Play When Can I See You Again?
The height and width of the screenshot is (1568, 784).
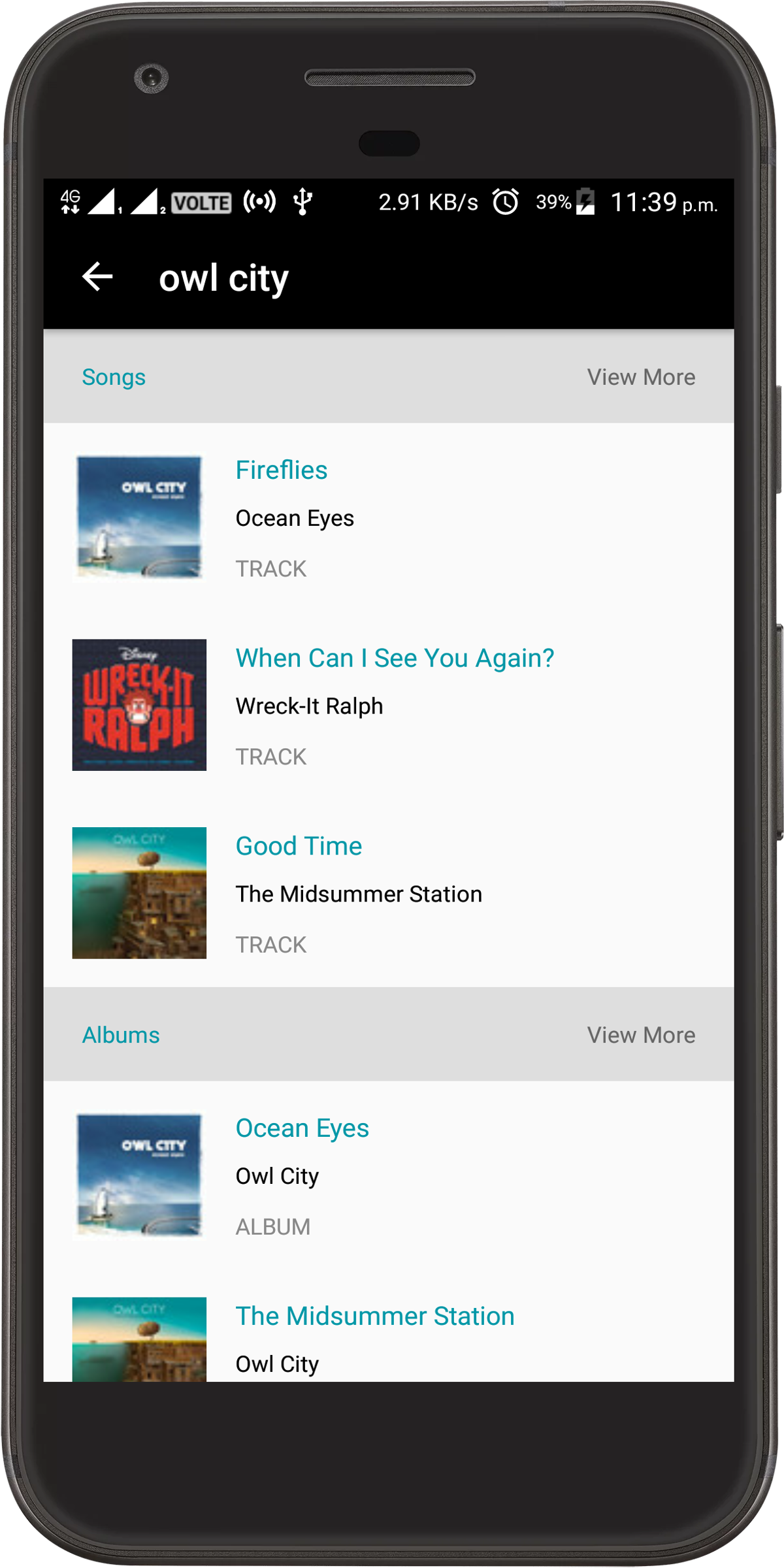(395, 658)
